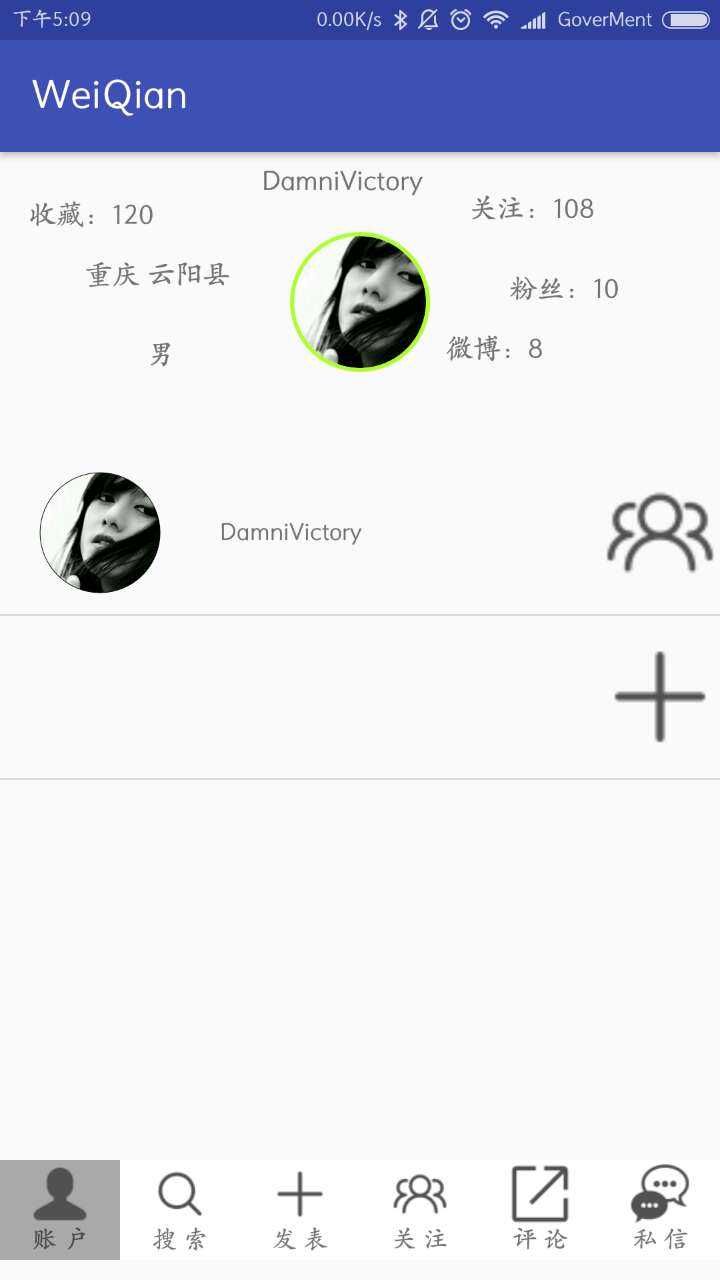Switch to the 账户 tab
The image size is (720, 1280).
point(60,1210)
